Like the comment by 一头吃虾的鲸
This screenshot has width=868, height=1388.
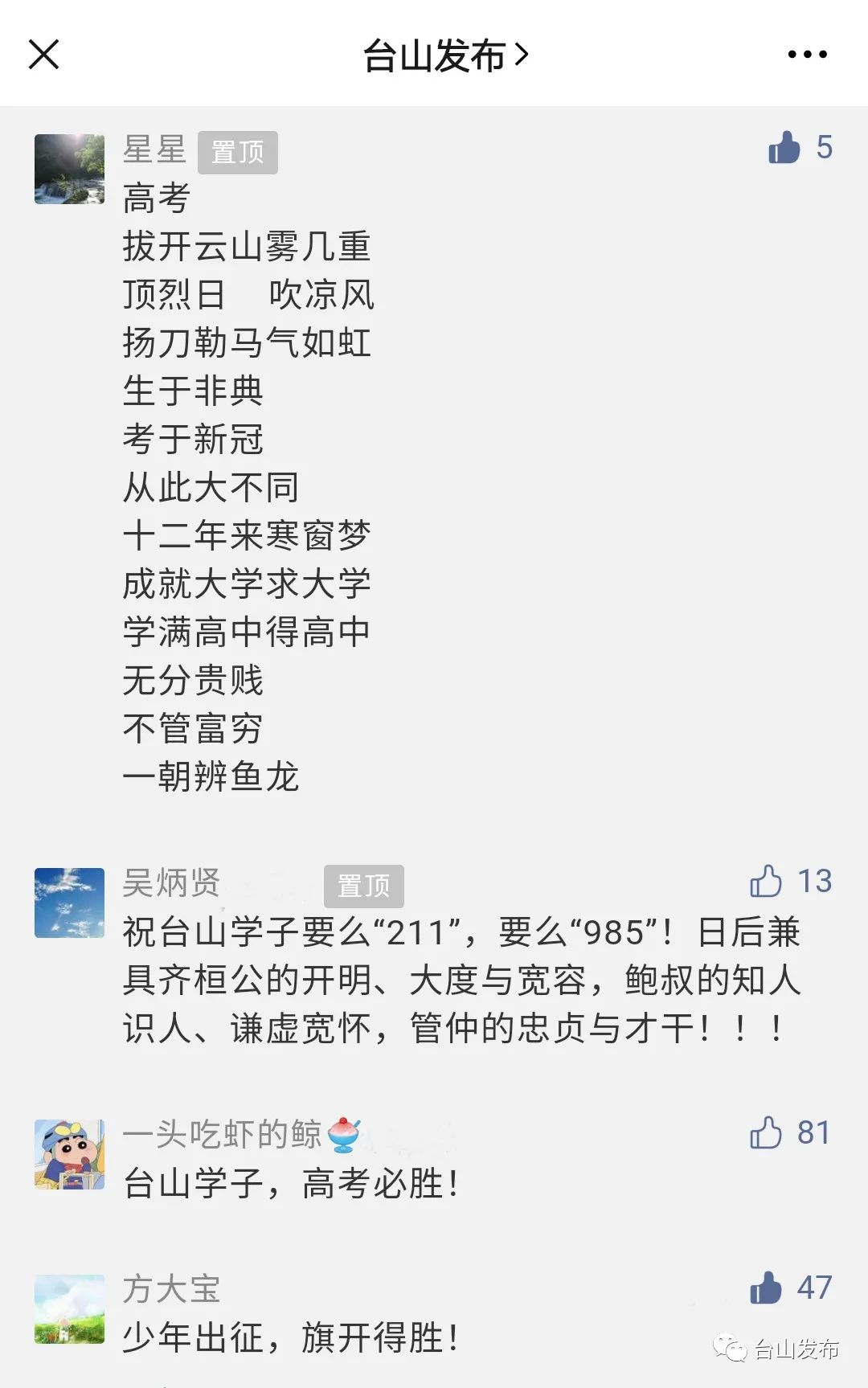click(766, 1133)
